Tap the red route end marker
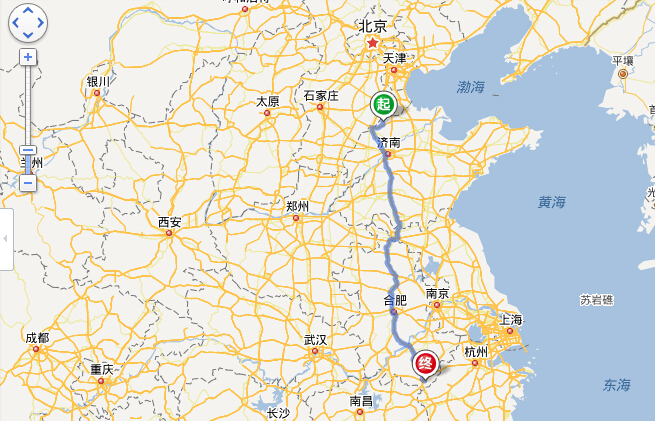The width and height of the screenshot is (655, 421). pos(426,362)
